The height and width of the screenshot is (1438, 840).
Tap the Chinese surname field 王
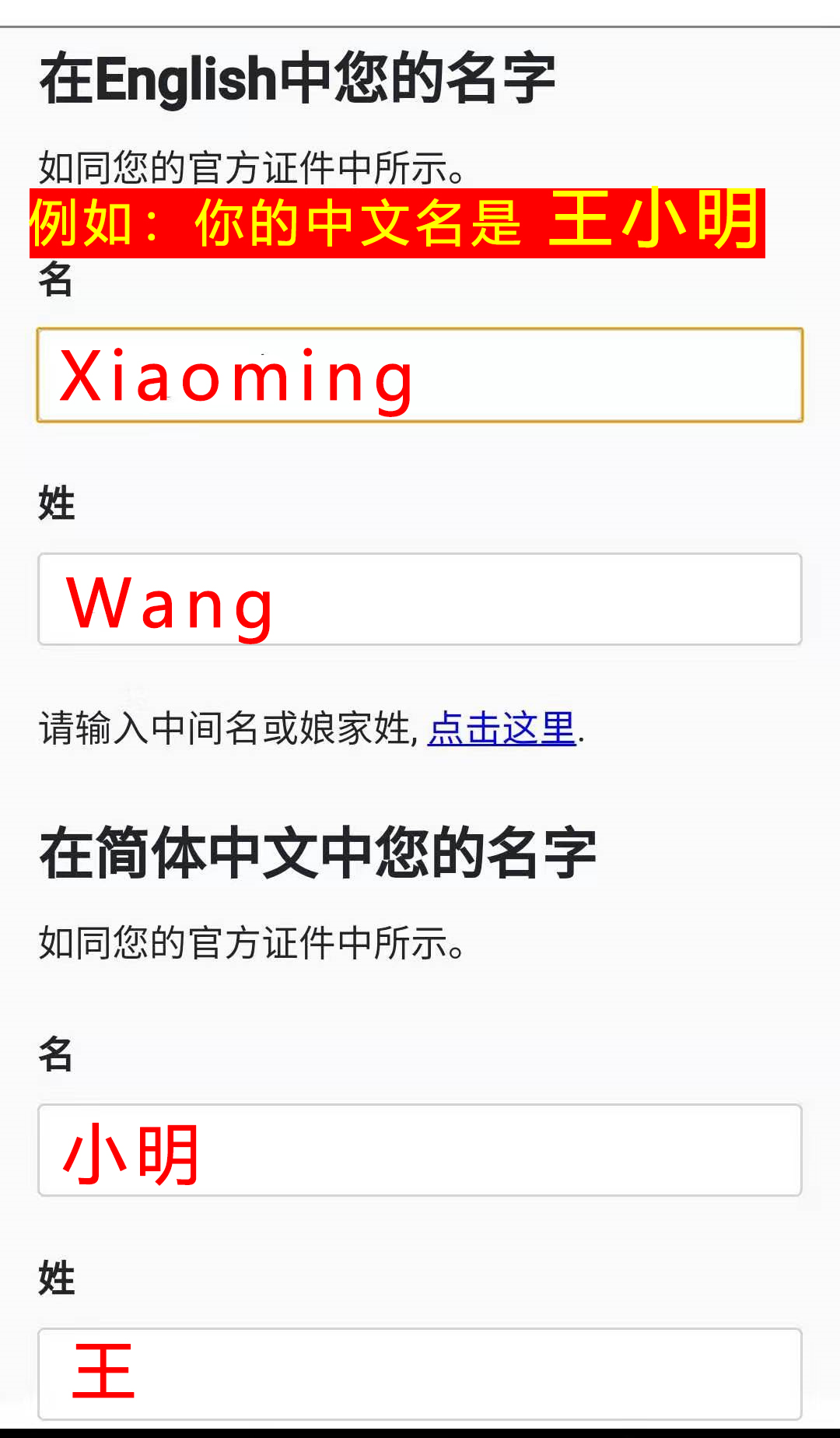point(420,1374)
